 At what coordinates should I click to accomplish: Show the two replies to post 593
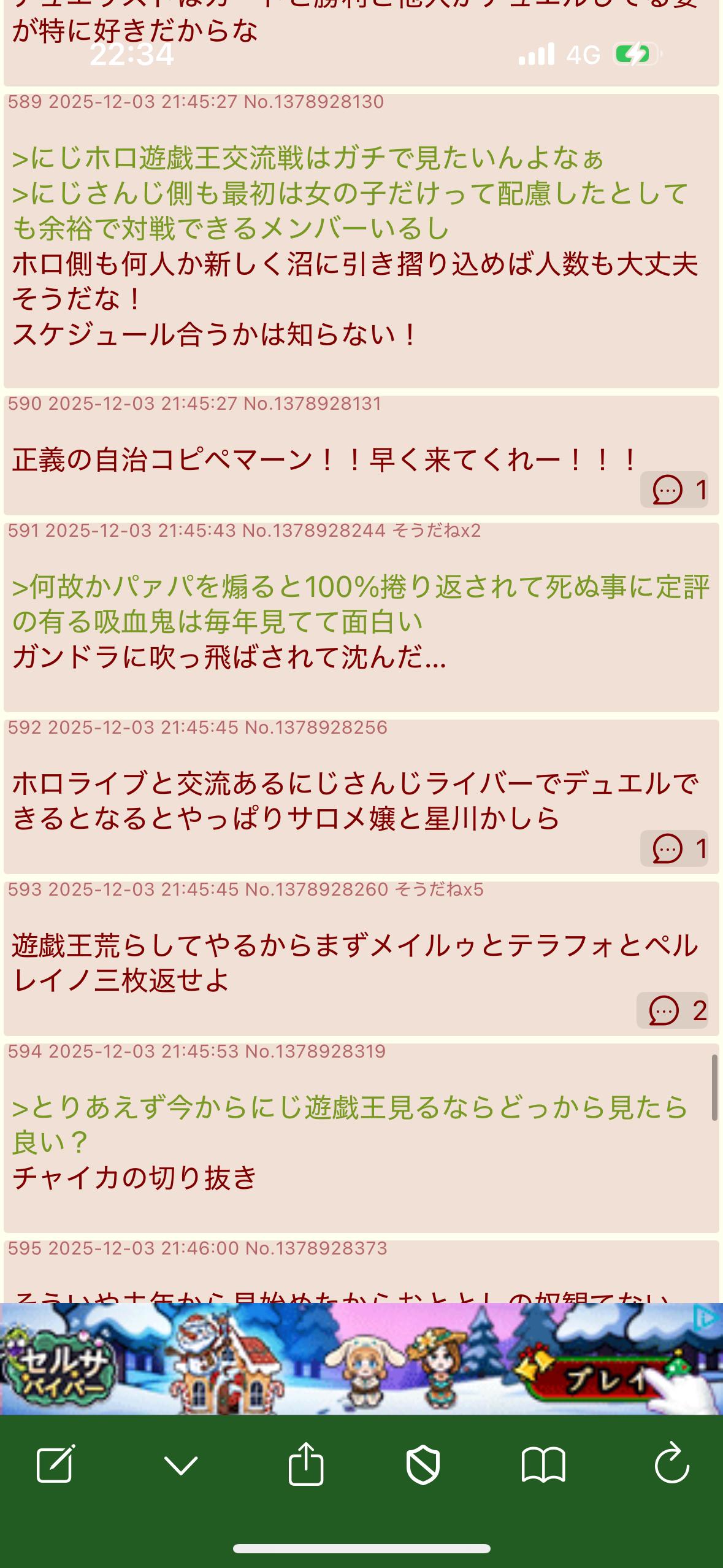tap(673, 1010)
